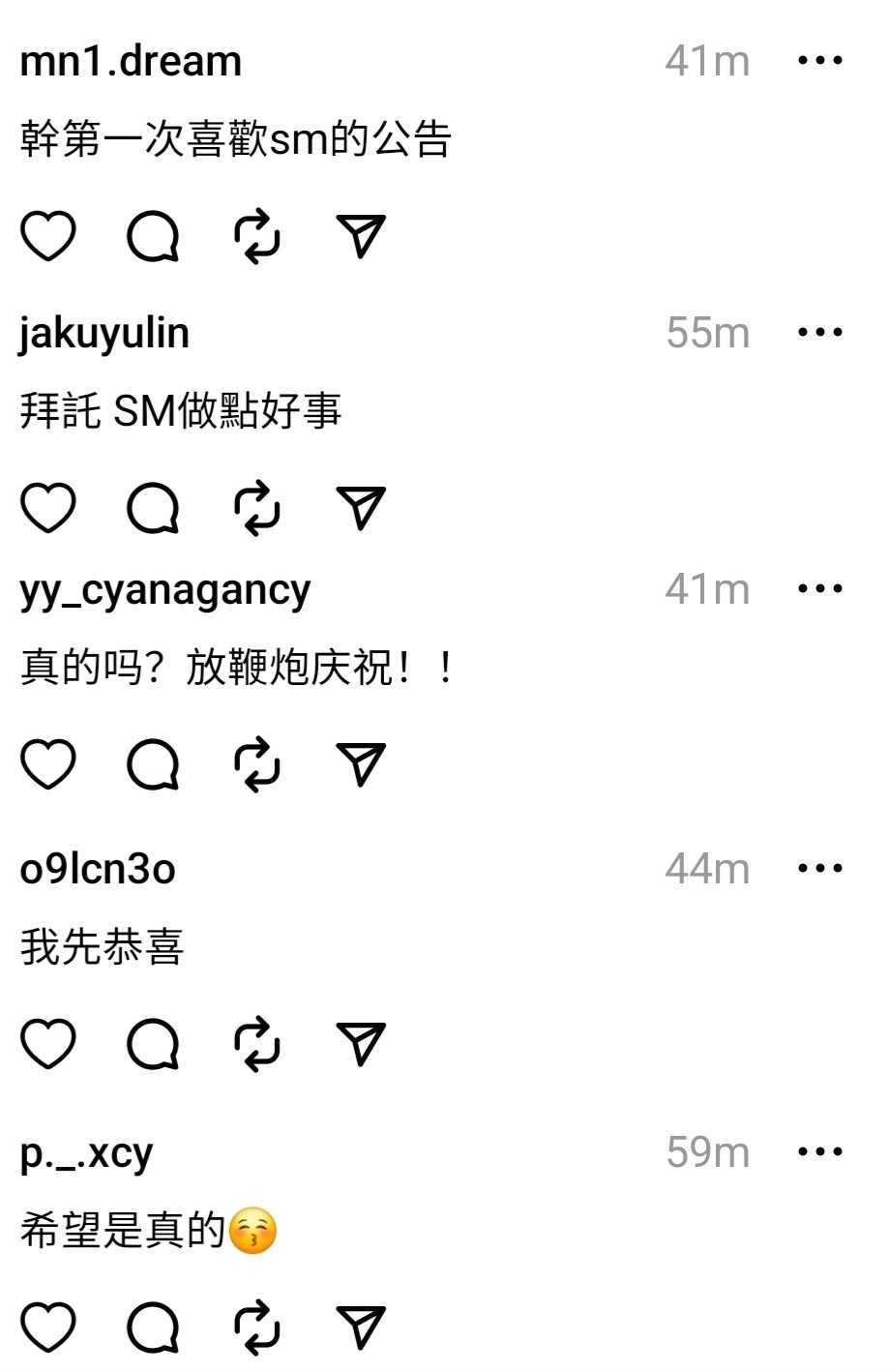Reply to mn1.dream's comment
The width and height of the screenshot is (890, 1372).
click(x=154, y=237)
